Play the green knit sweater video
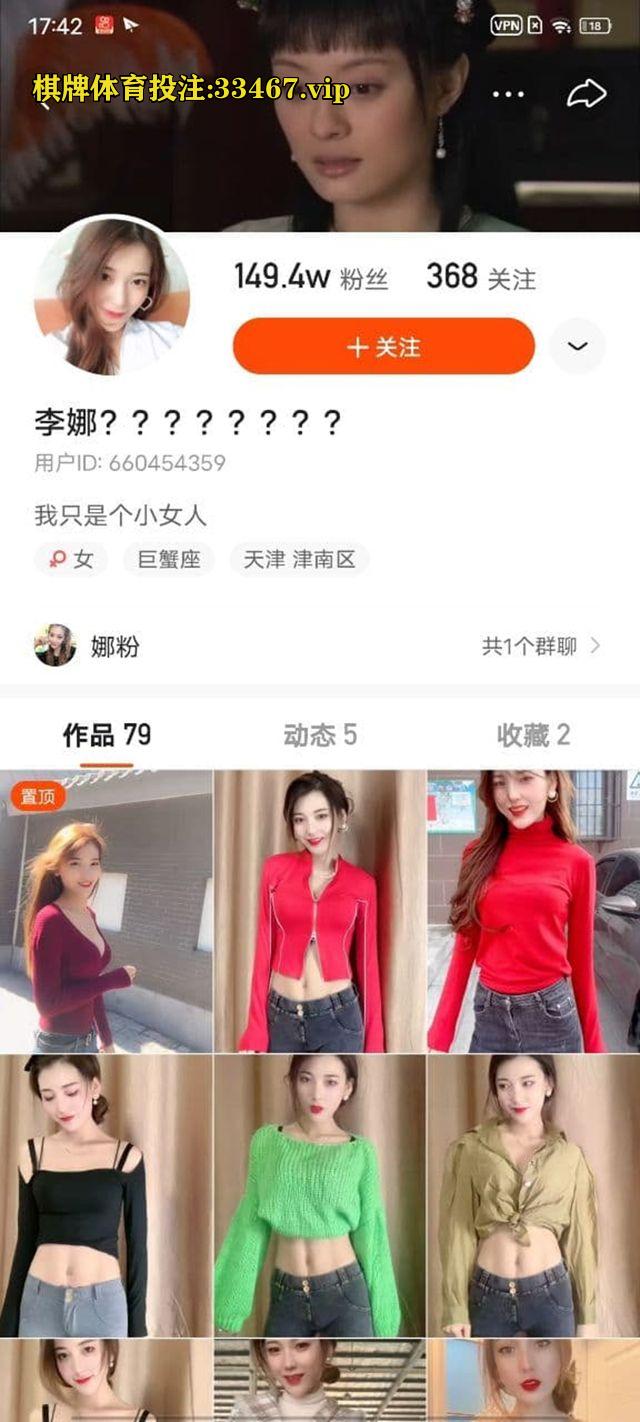The height and width of the screenshot is (1422, 640). [x=320, y=1195]
